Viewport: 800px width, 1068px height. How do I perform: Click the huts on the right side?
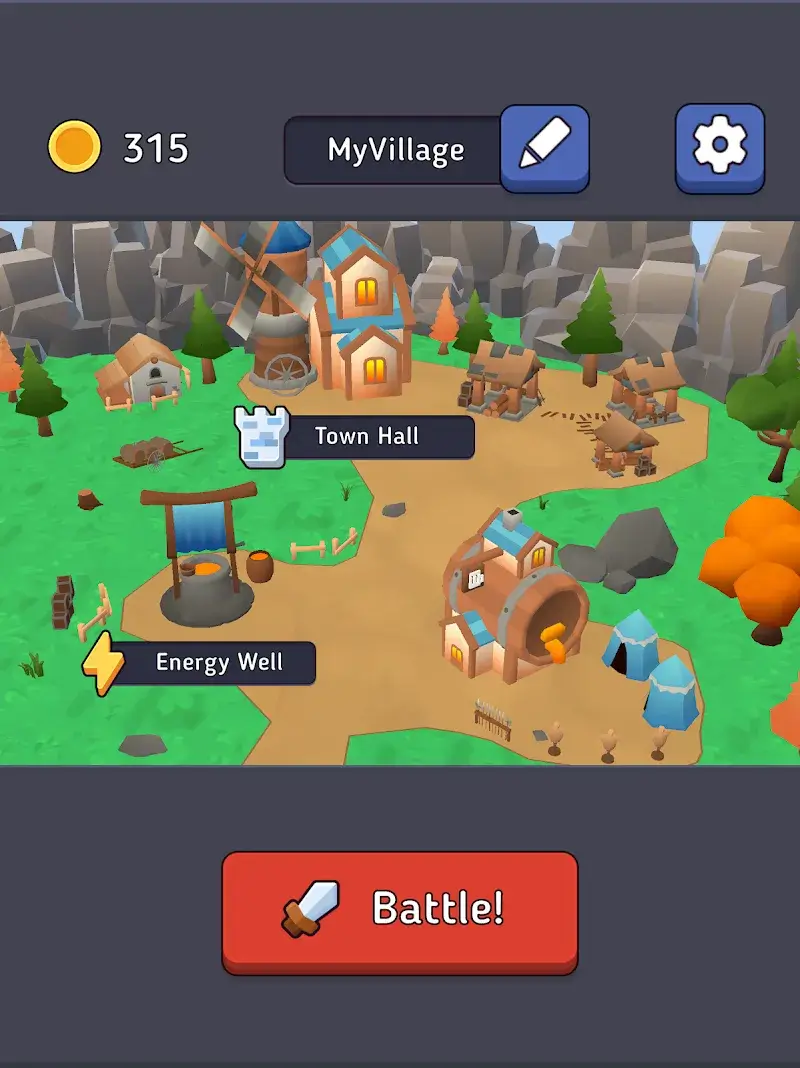point(630,400)
